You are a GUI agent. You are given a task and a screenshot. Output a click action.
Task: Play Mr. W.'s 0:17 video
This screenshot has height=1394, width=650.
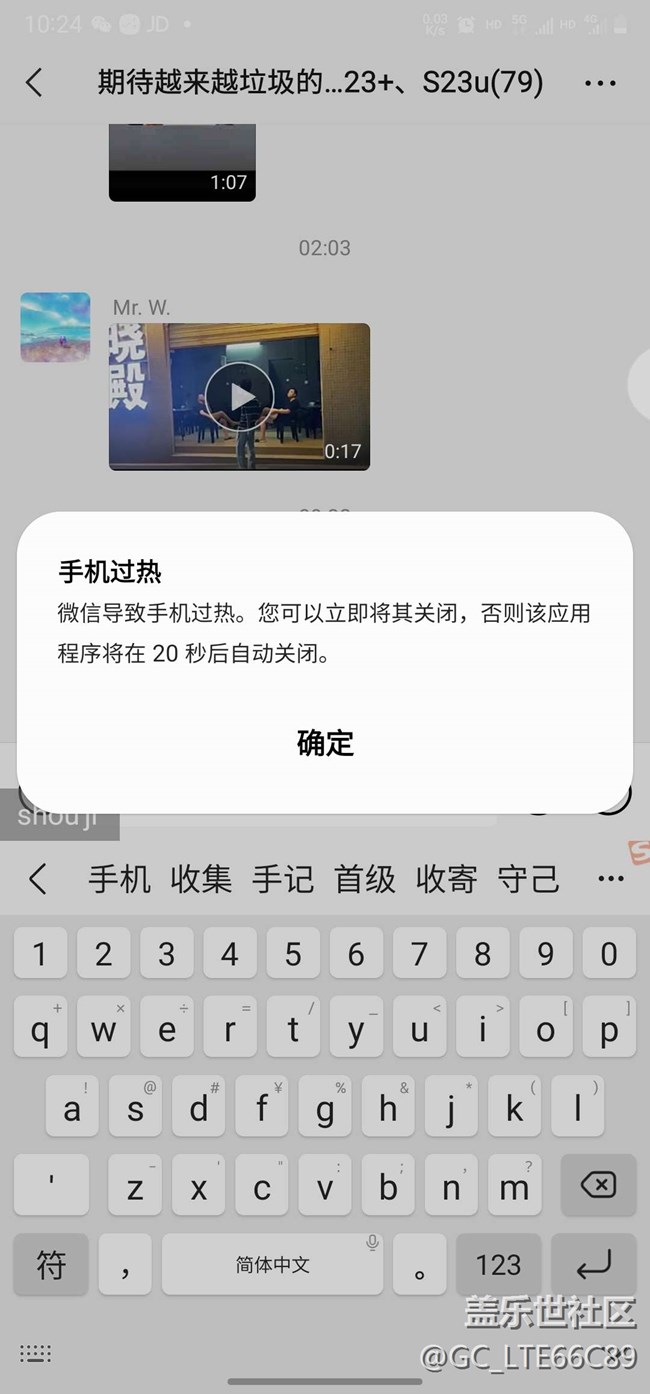tap(239, 396)
